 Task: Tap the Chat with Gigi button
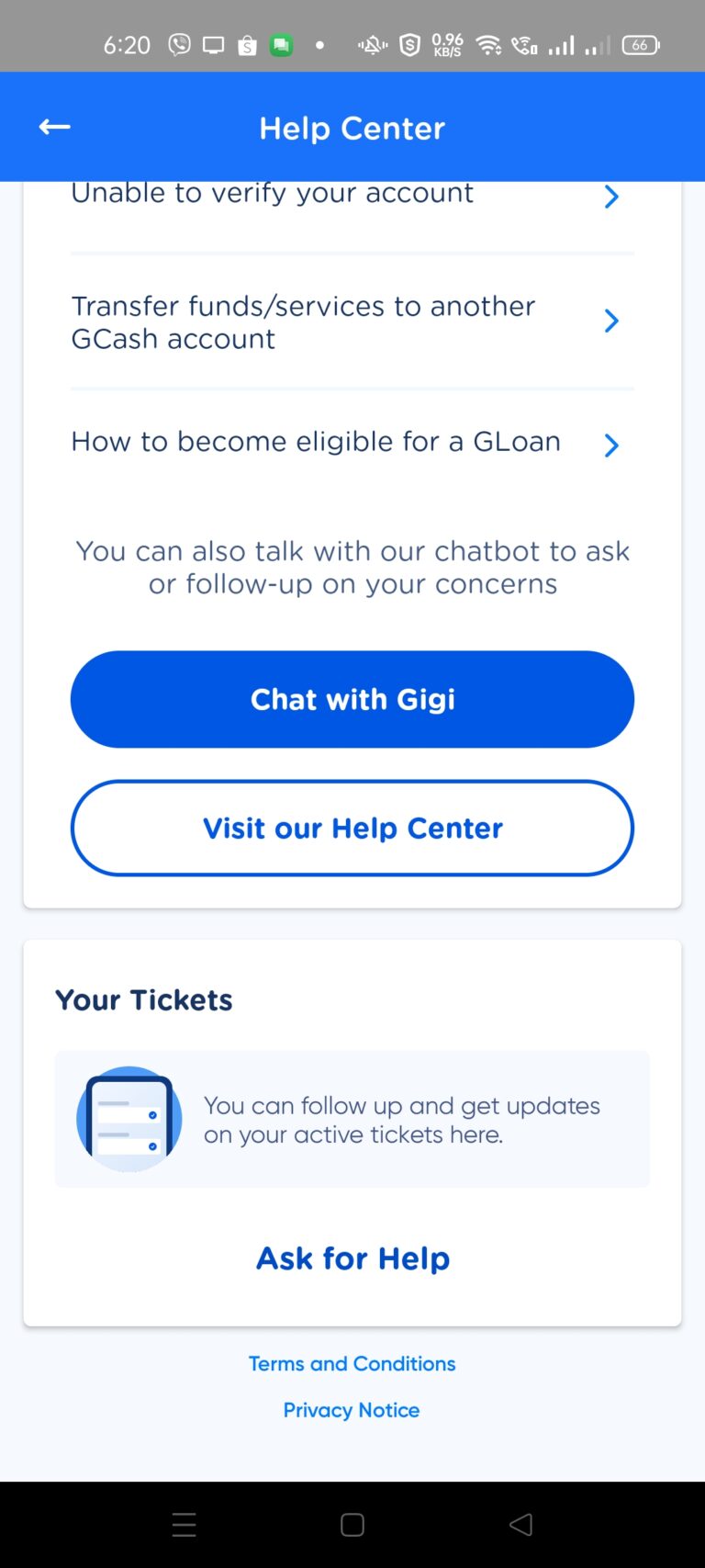pos(352,699)
